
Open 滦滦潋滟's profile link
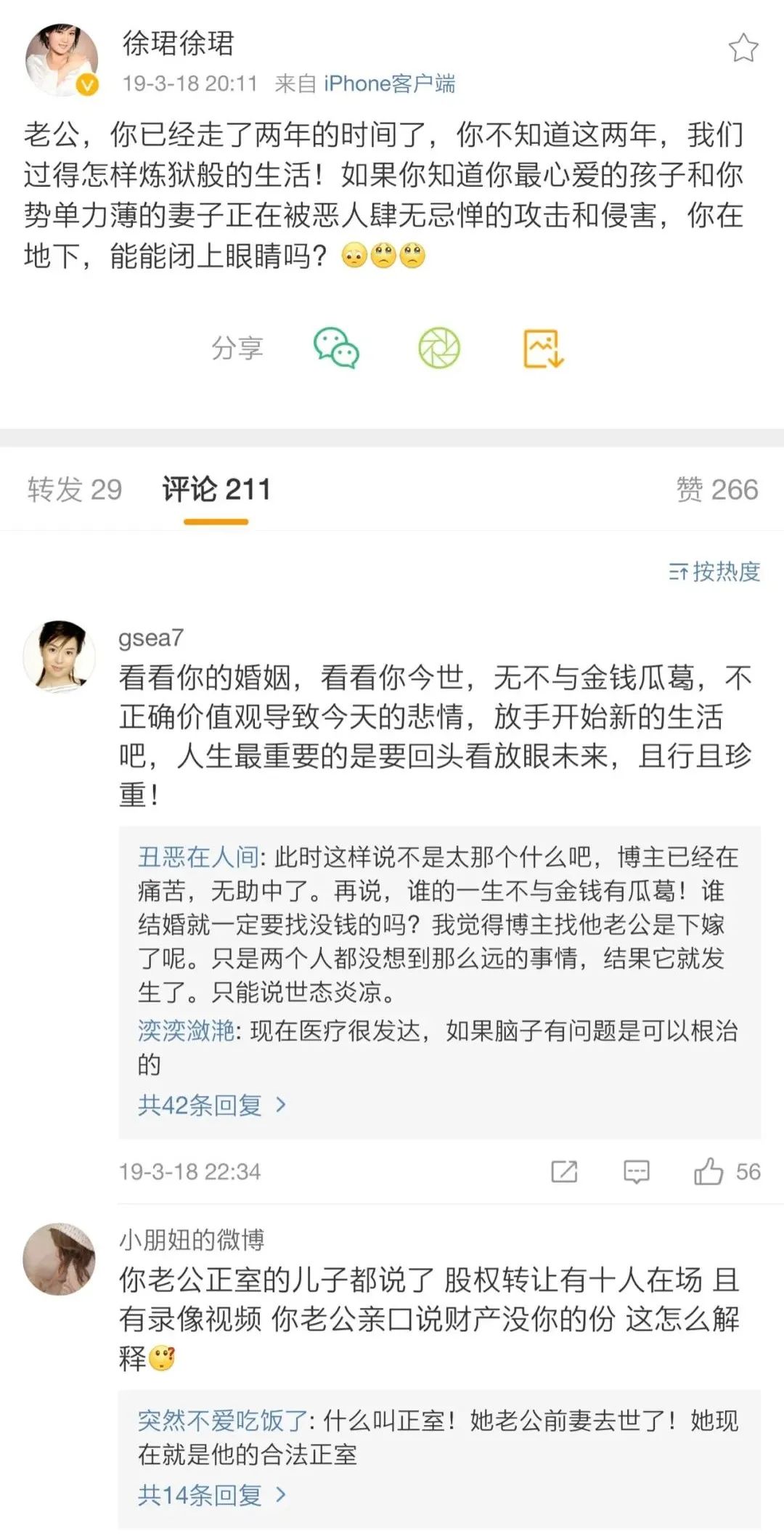(186, 1031)
